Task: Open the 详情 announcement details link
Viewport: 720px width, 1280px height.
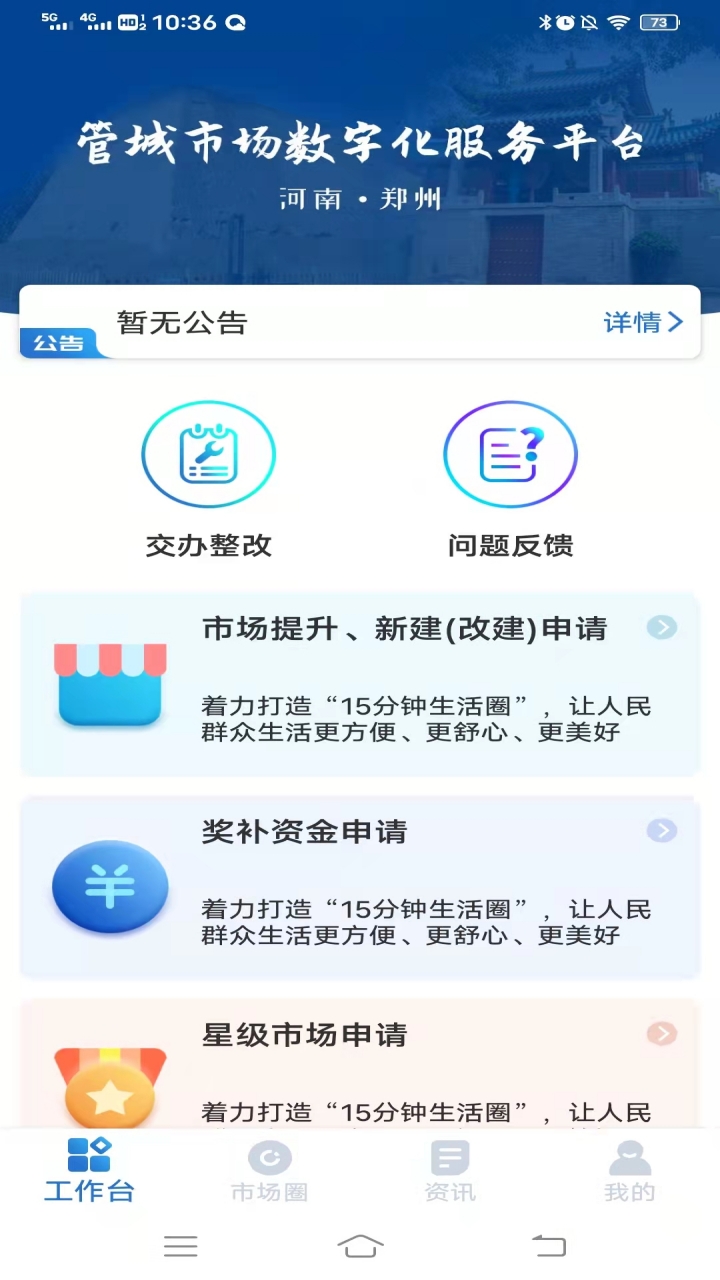Action: 643,322
